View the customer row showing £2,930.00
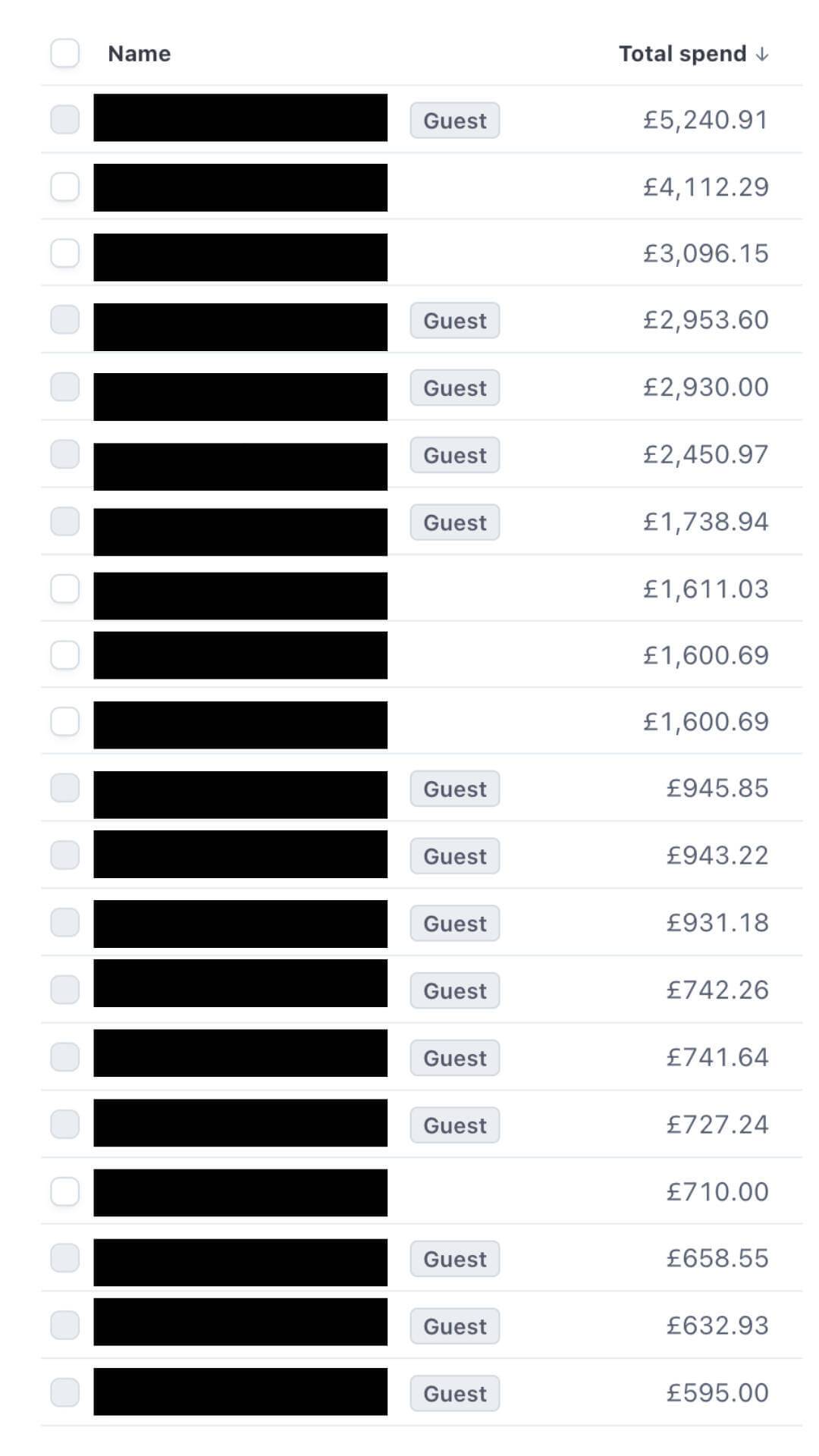819x1456 pixels. pyautogui.click(x=422, y=387)
